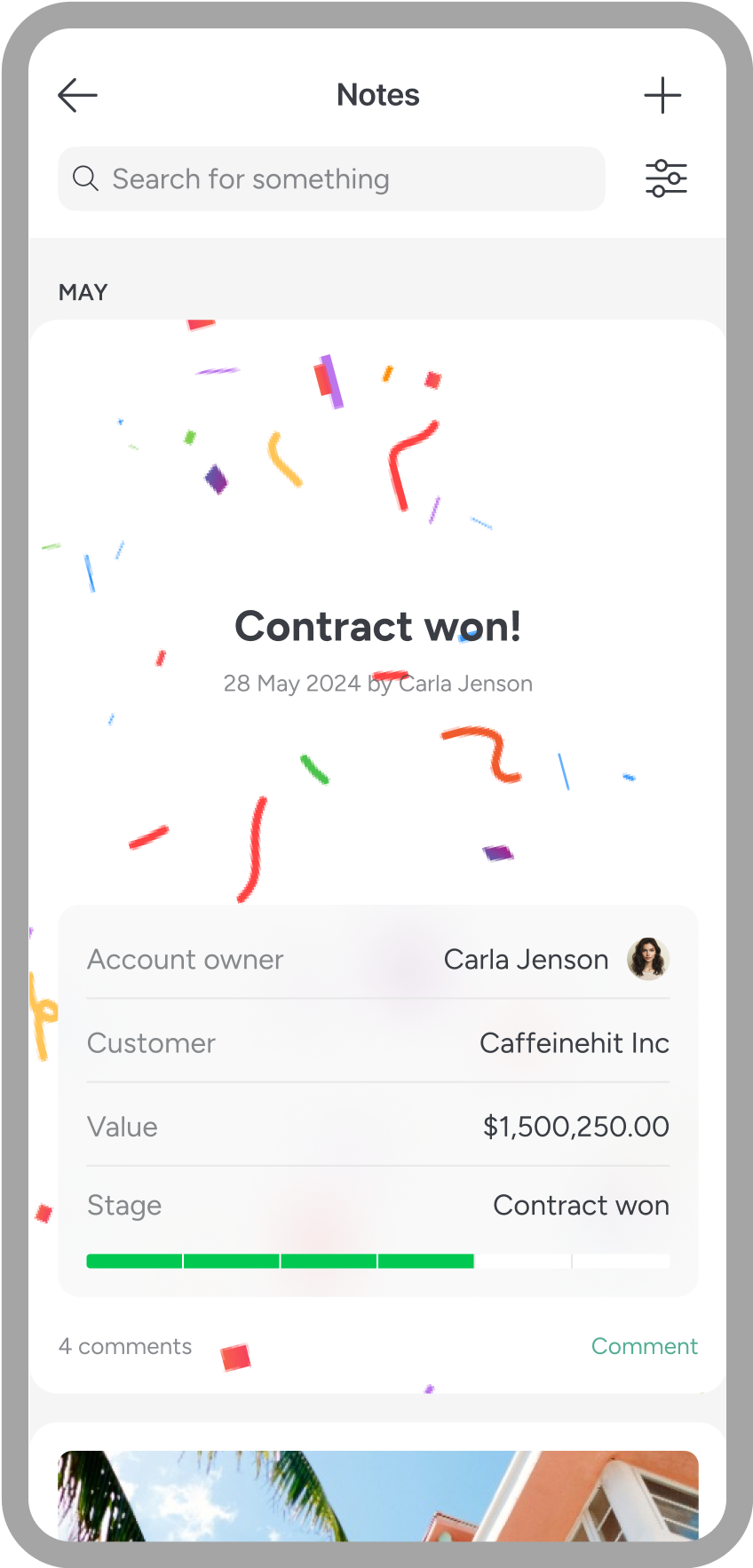Add a new note
Screen dimensions: 753x1568
click(x=662, y=95)
